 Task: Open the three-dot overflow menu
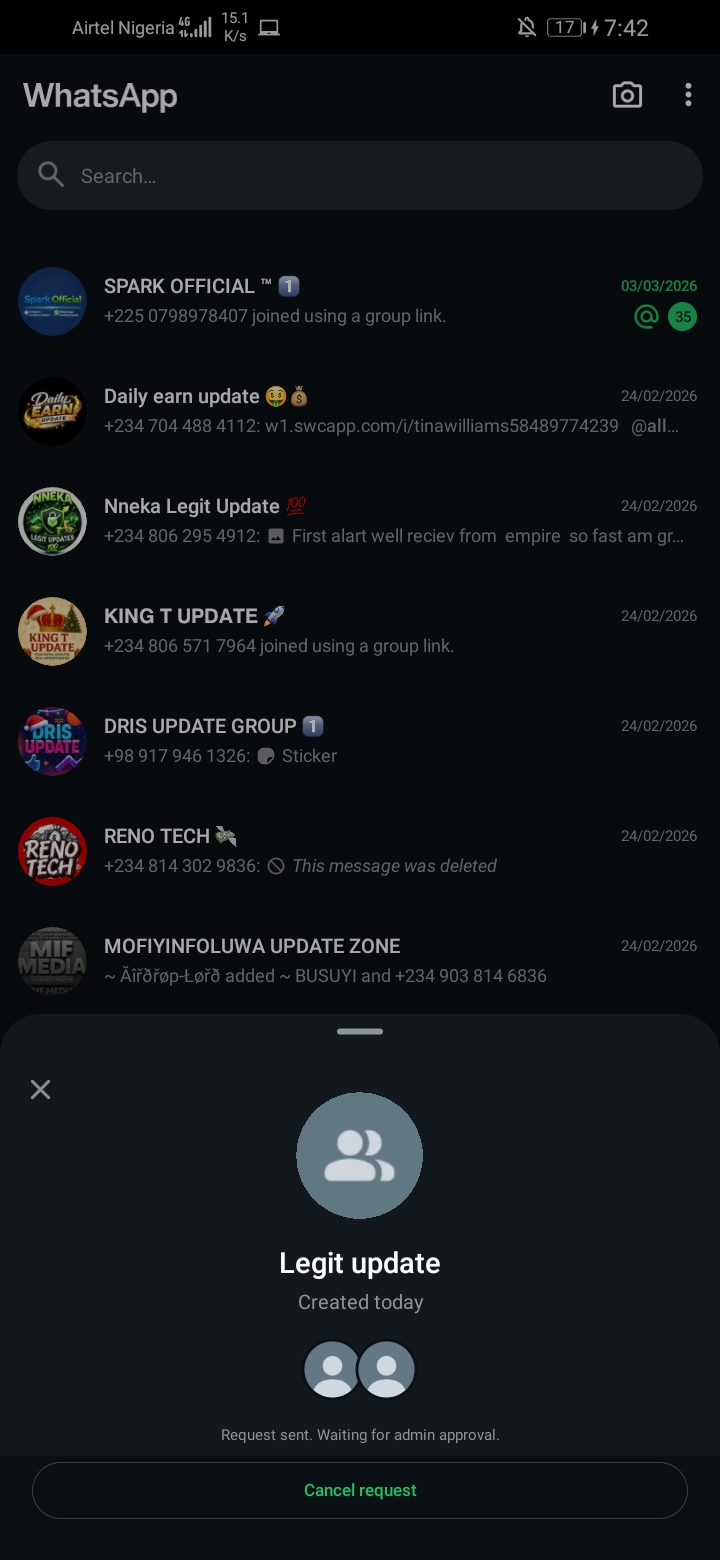point(688,95)
